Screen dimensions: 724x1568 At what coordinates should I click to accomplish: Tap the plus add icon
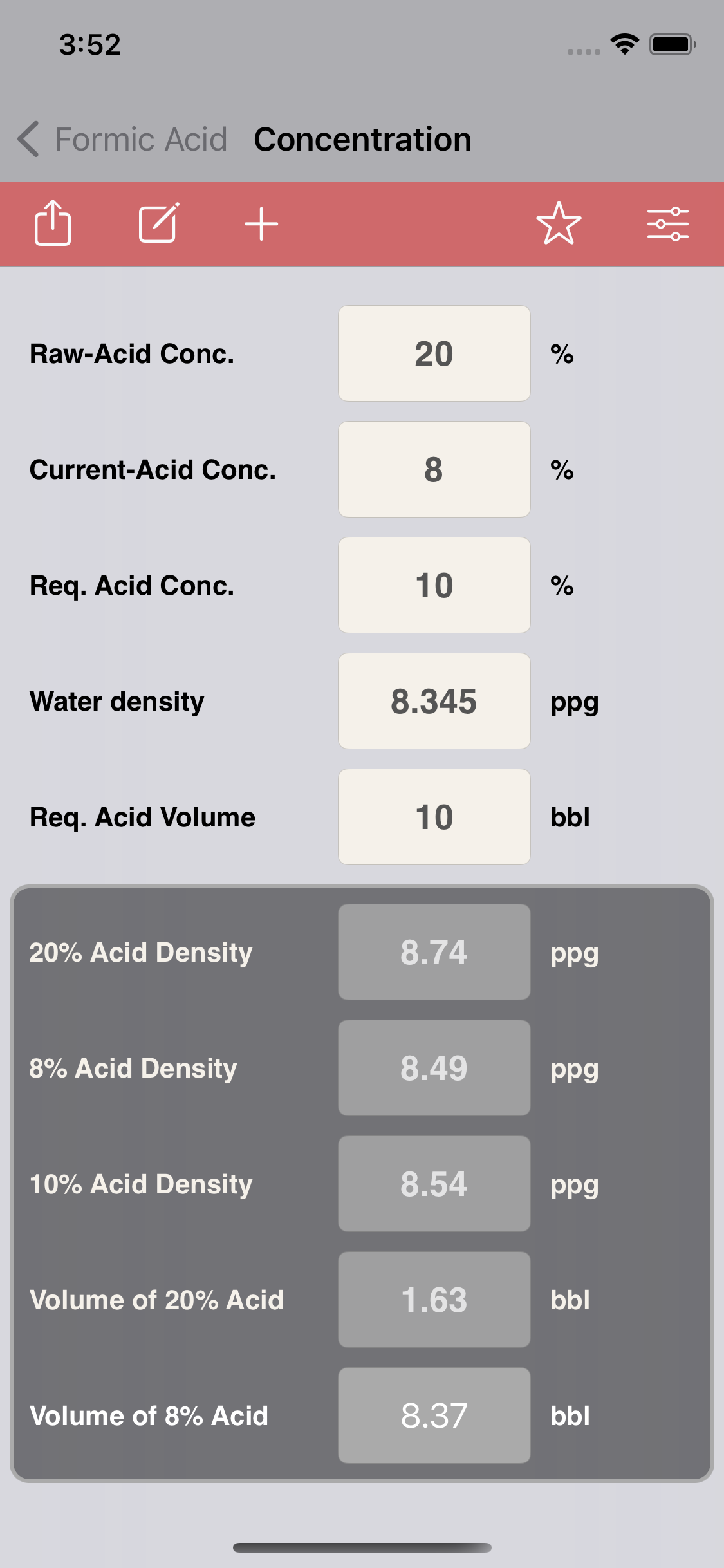[261, 224]
